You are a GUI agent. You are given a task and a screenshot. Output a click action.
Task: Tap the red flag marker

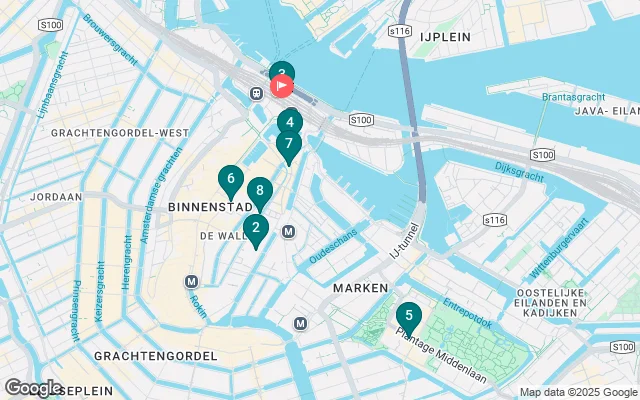[x=281, y=86]
